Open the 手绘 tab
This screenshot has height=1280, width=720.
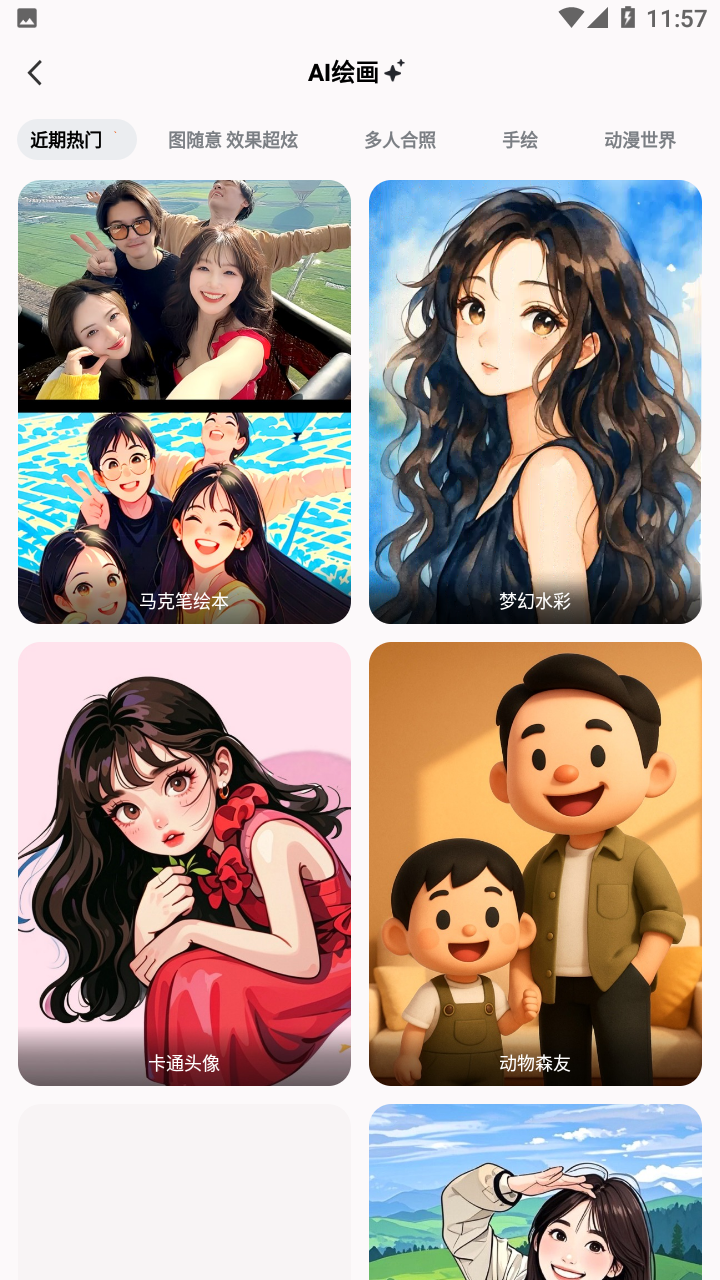[x=520, y=140]
